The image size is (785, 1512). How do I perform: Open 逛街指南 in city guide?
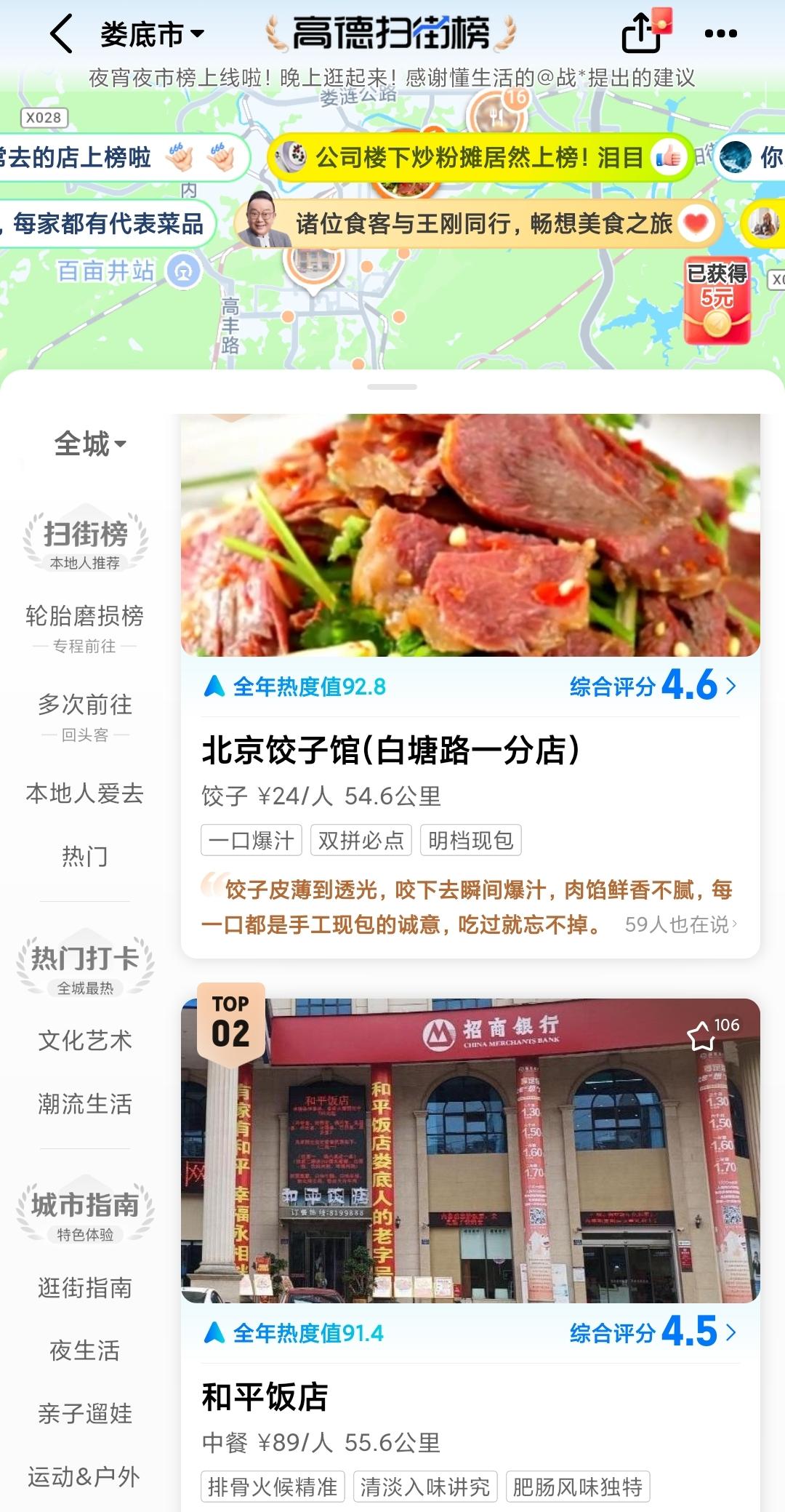[84, 1287]
